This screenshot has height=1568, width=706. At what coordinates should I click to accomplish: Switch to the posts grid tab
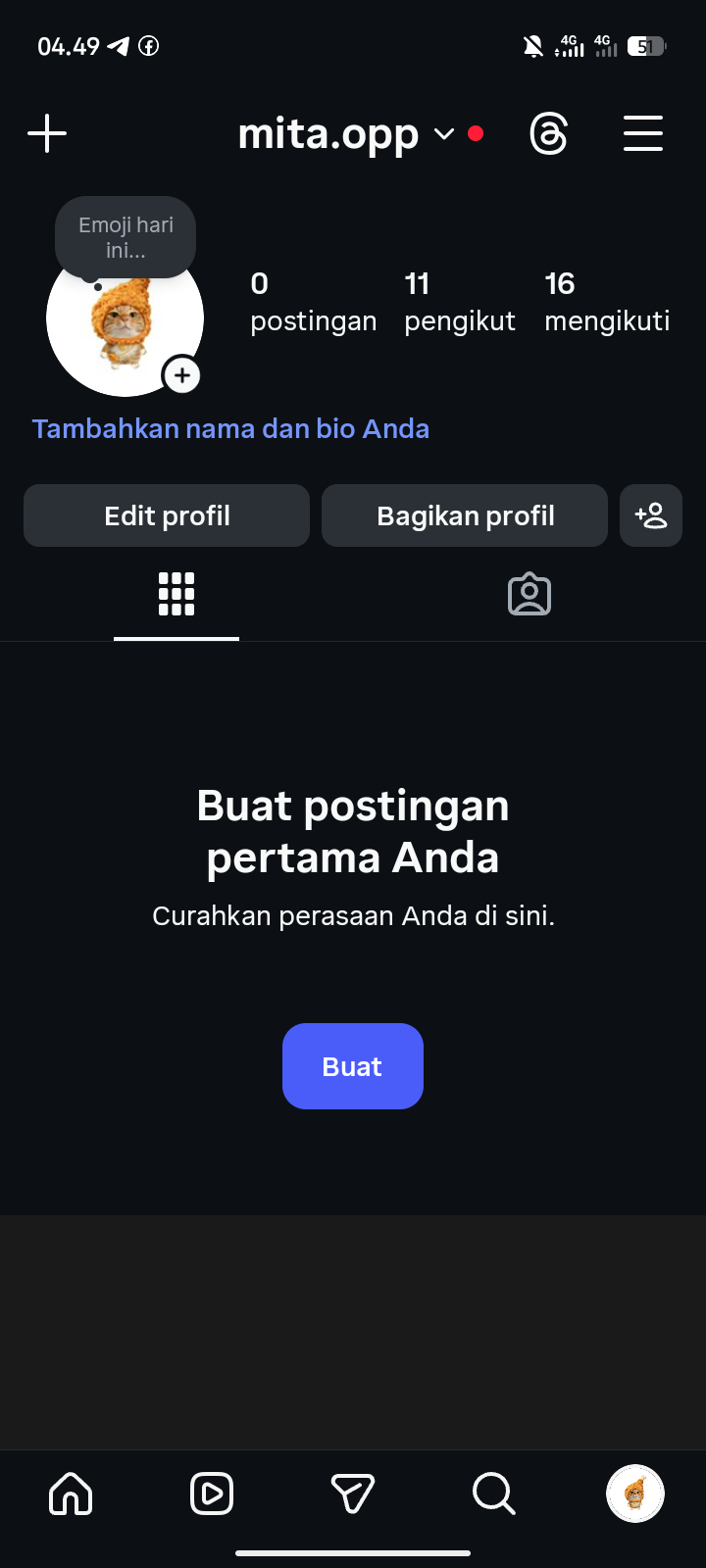click(x=176, y=595)
